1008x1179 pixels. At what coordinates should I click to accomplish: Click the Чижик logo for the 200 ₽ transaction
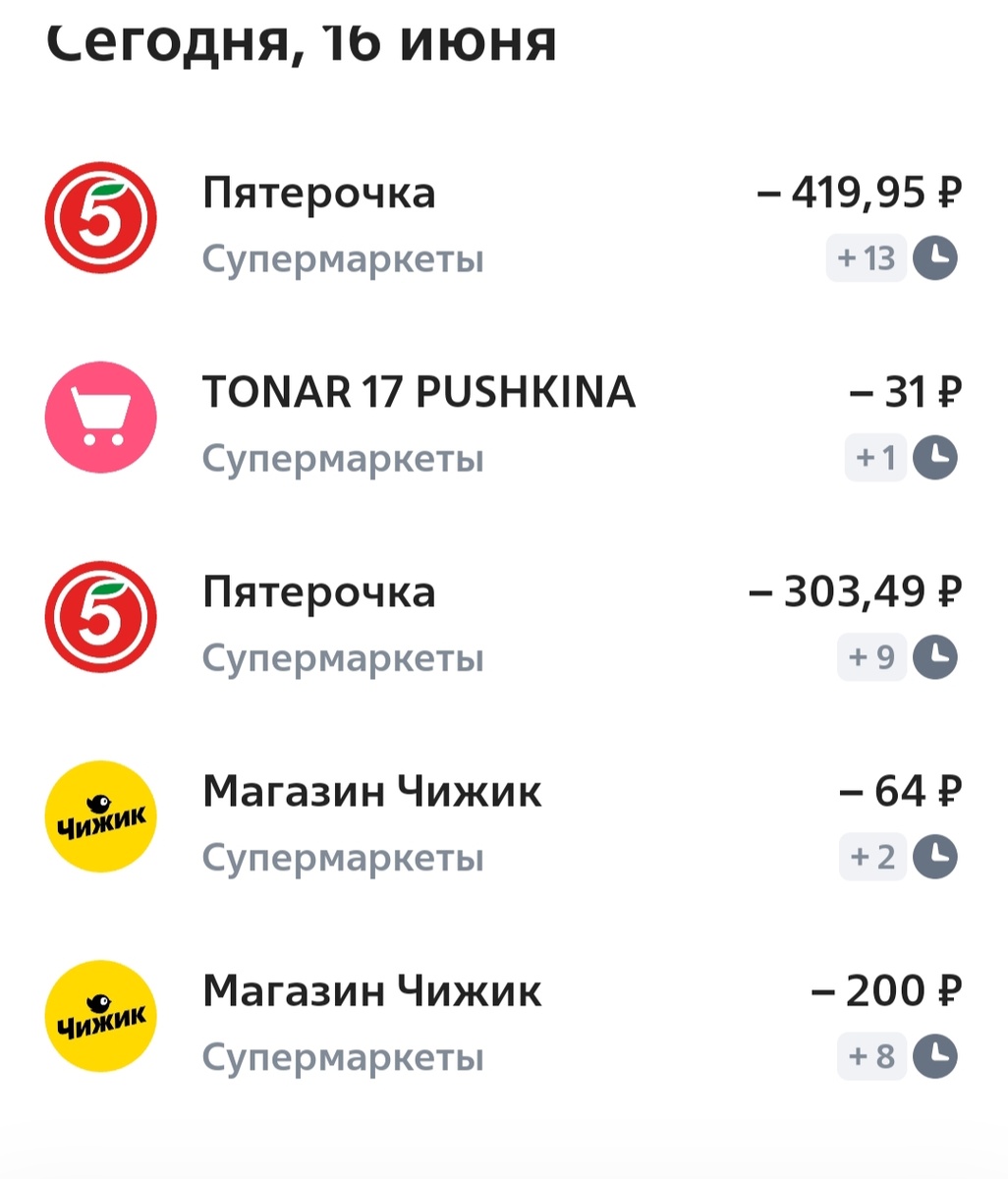coord(100,1017)
